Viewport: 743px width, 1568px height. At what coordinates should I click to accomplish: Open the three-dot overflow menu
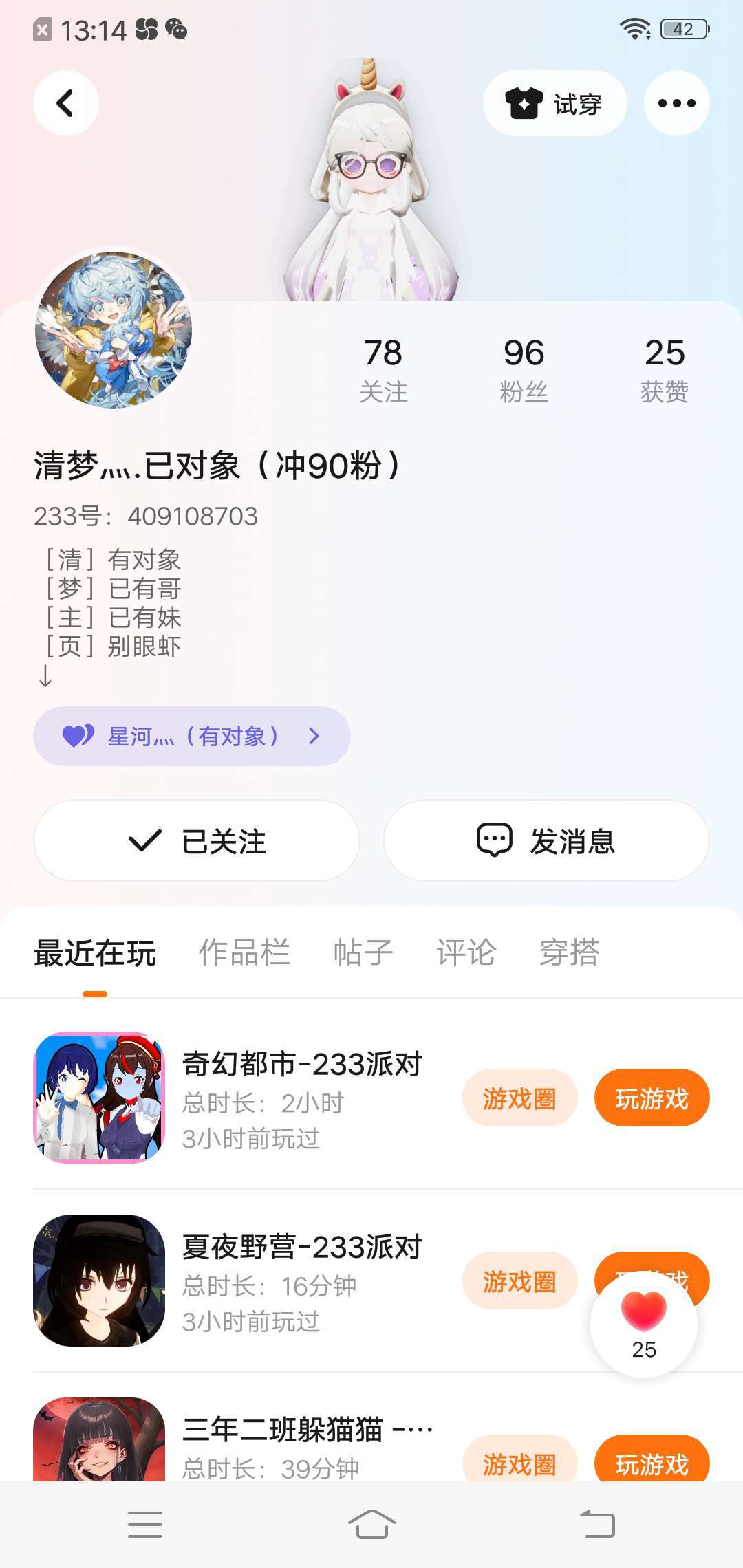[x=676, y=103]
